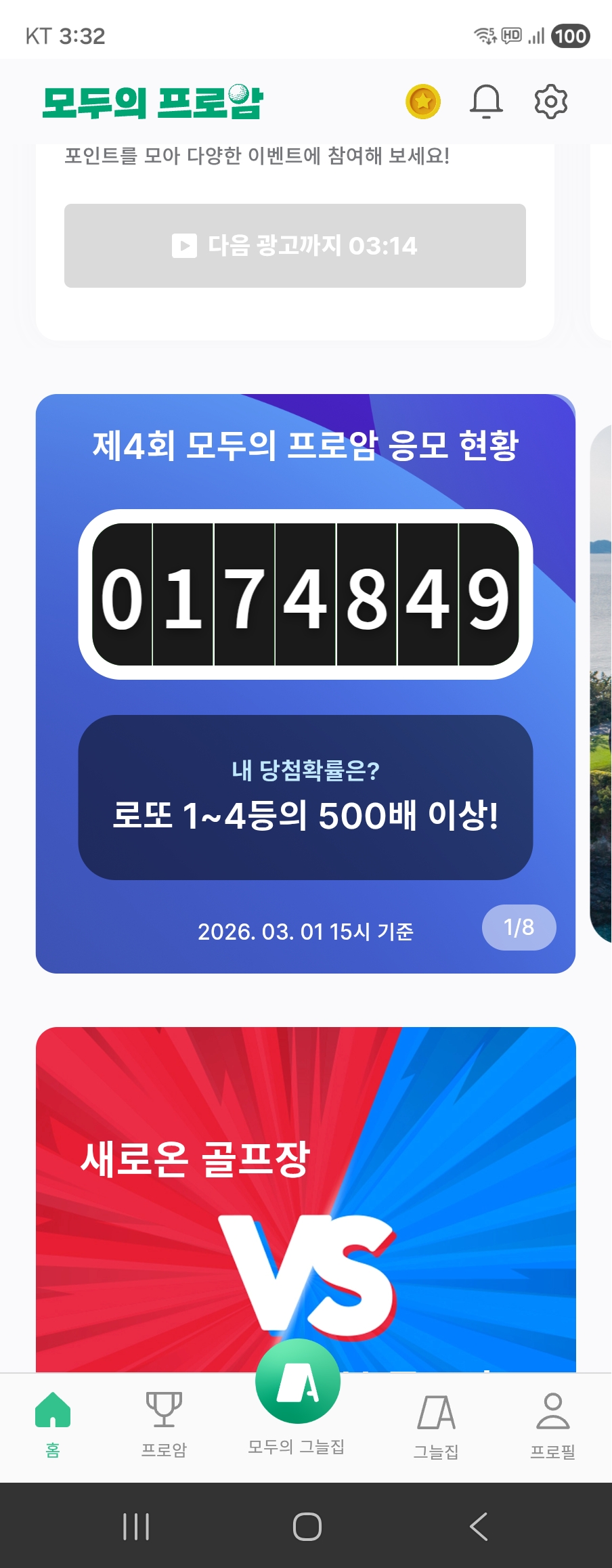The image size is (612, 1568).
Task: Open the settings gear
Action: [550, 102]
